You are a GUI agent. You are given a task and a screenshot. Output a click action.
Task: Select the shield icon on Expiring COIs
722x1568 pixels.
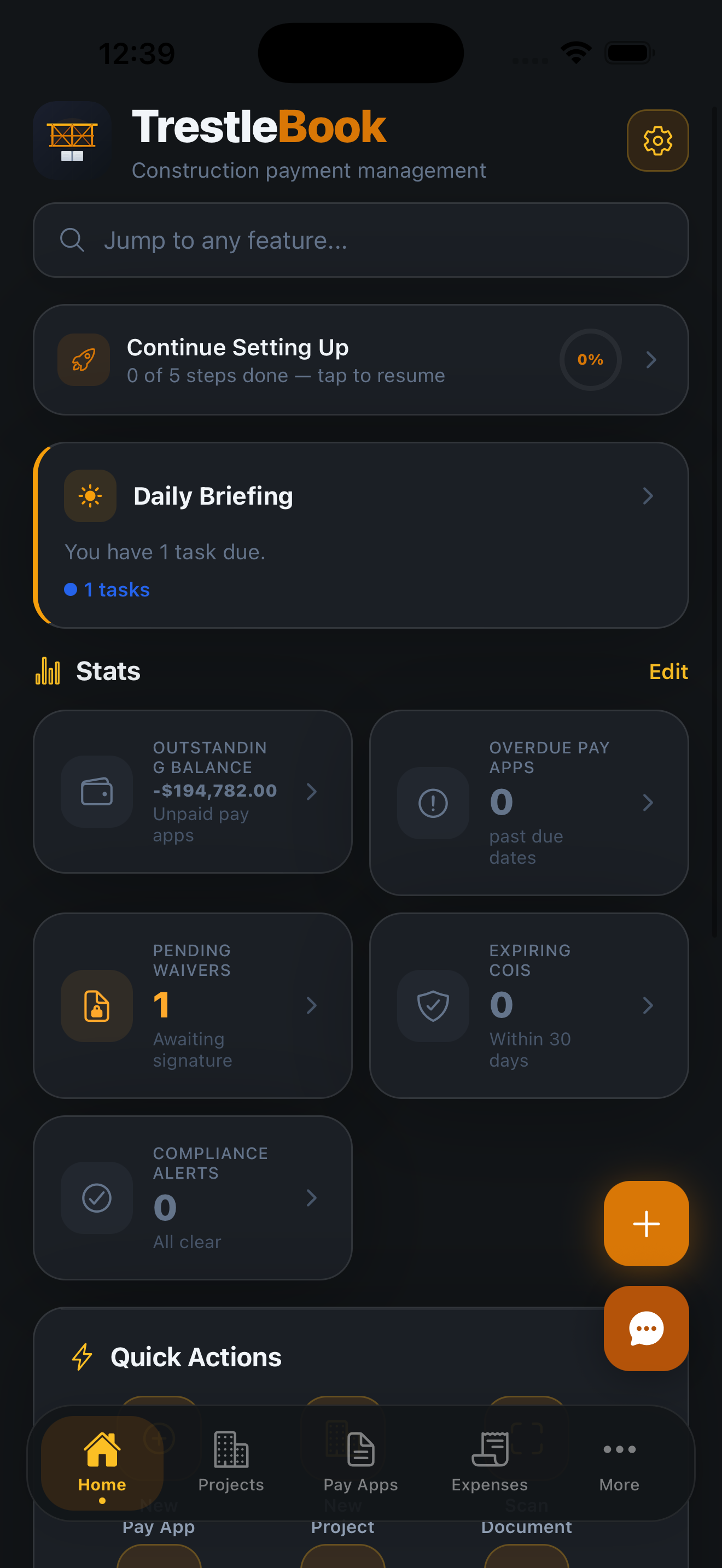[x=433, y=1005]
